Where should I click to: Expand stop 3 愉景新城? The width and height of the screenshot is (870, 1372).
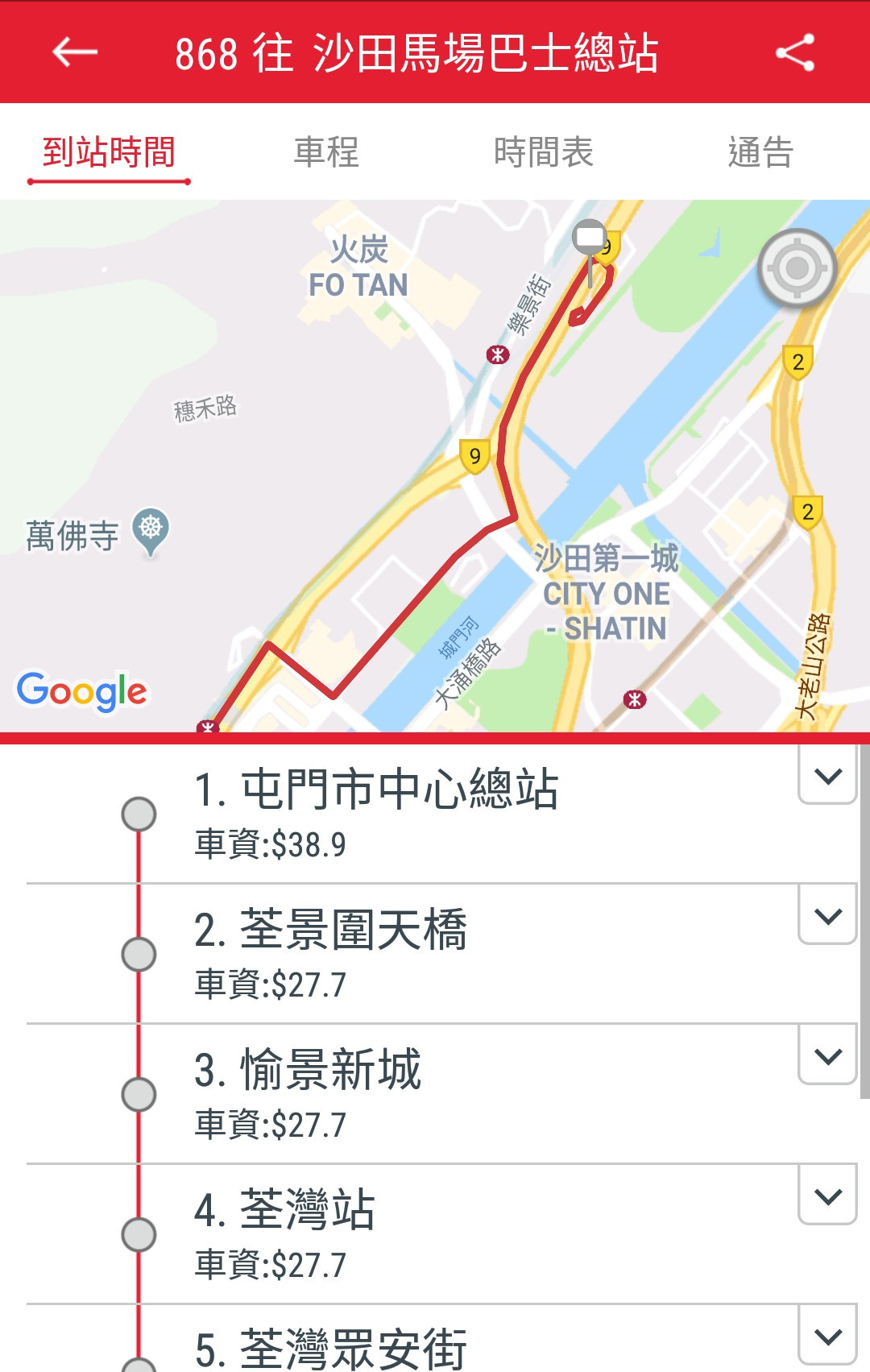pos(827,1057)
